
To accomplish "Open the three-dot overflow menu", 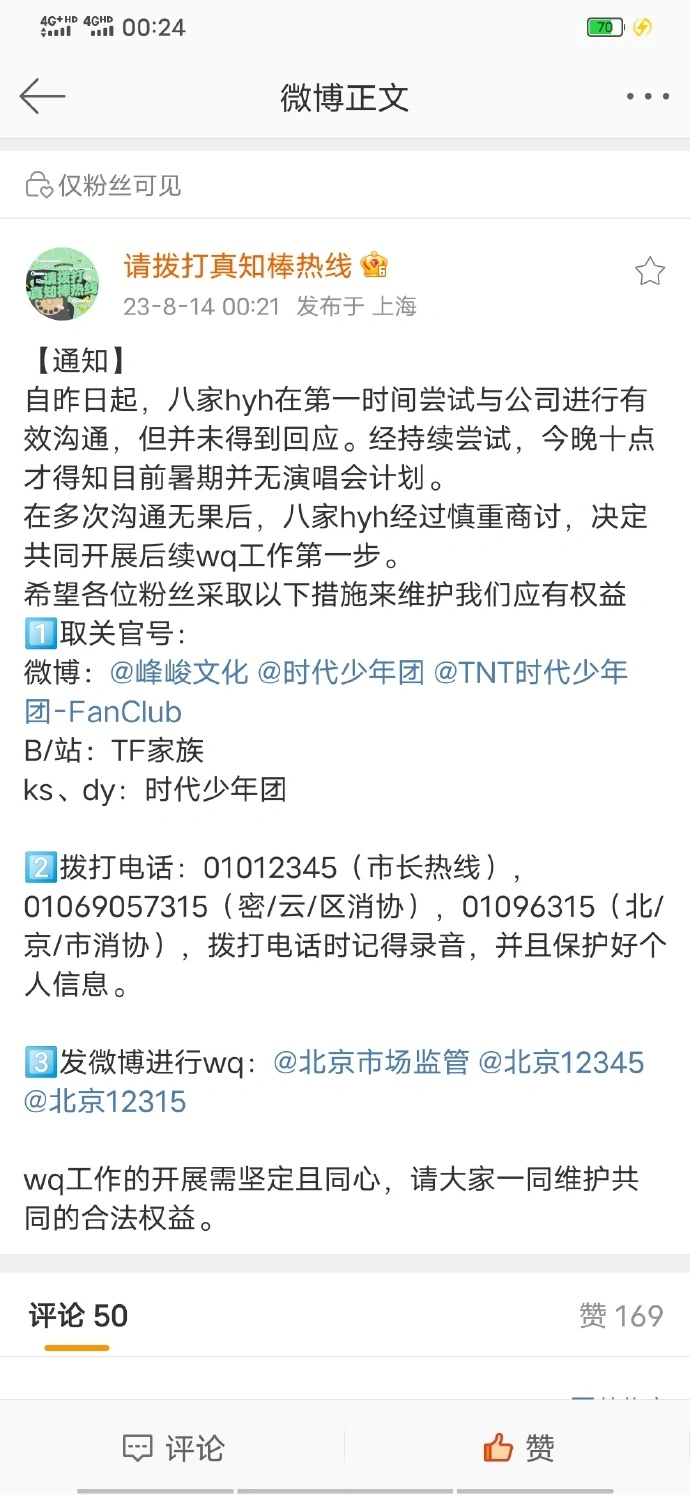I will coord(647,97).
